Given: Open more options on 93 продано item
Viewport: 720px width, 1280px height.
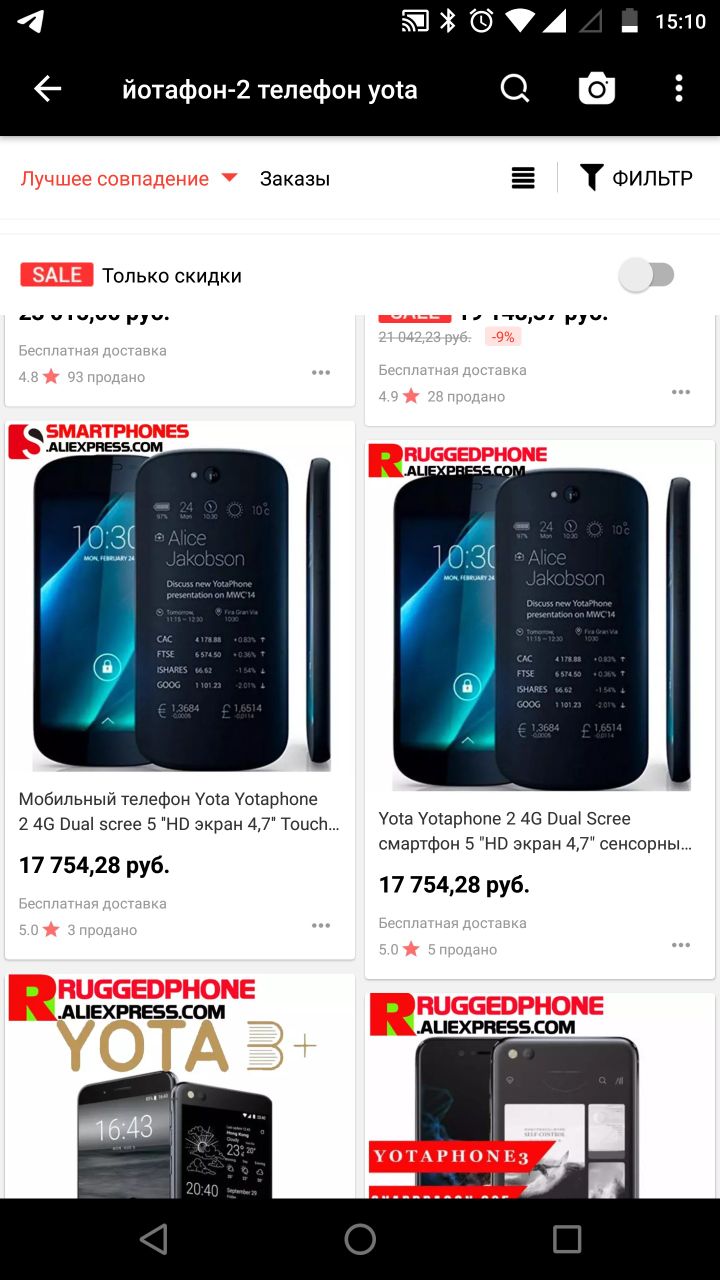Looking at the screenshot, I should tap(321, 373).
